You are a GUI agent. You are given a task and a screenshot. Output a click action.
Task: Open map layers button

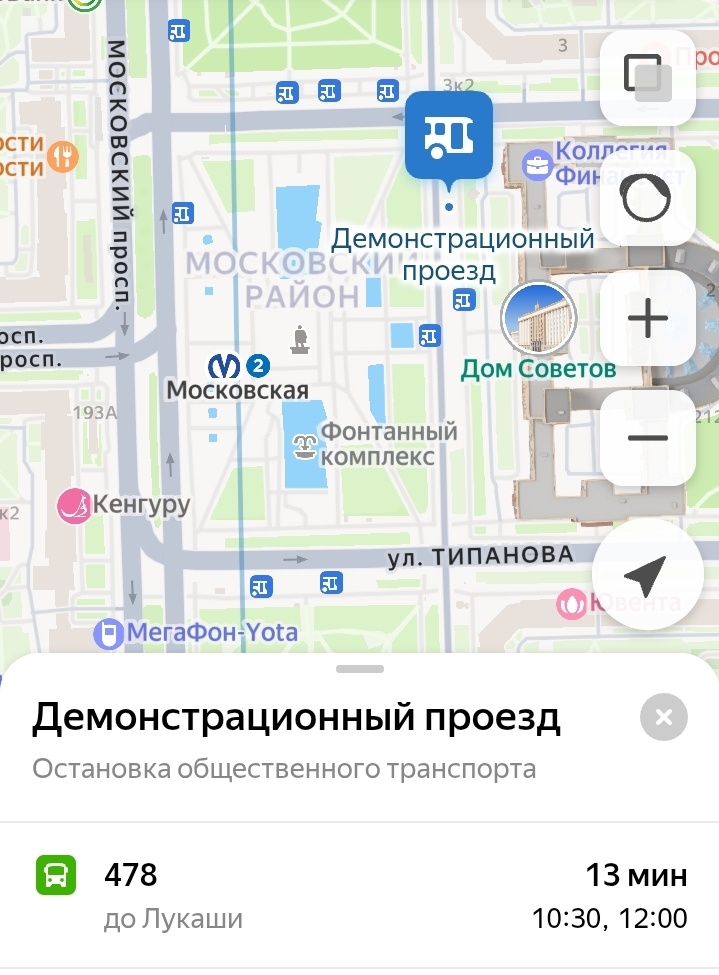coord(647,78)
